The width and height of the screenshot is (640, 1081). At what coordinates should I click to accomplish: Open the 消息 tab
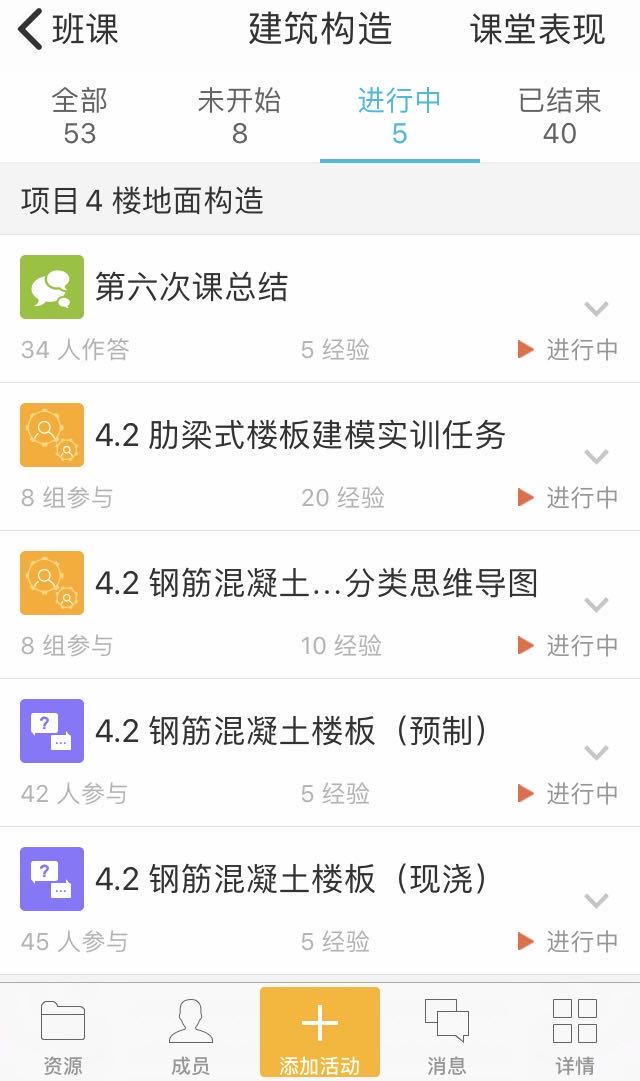[x=446, y=1034]
